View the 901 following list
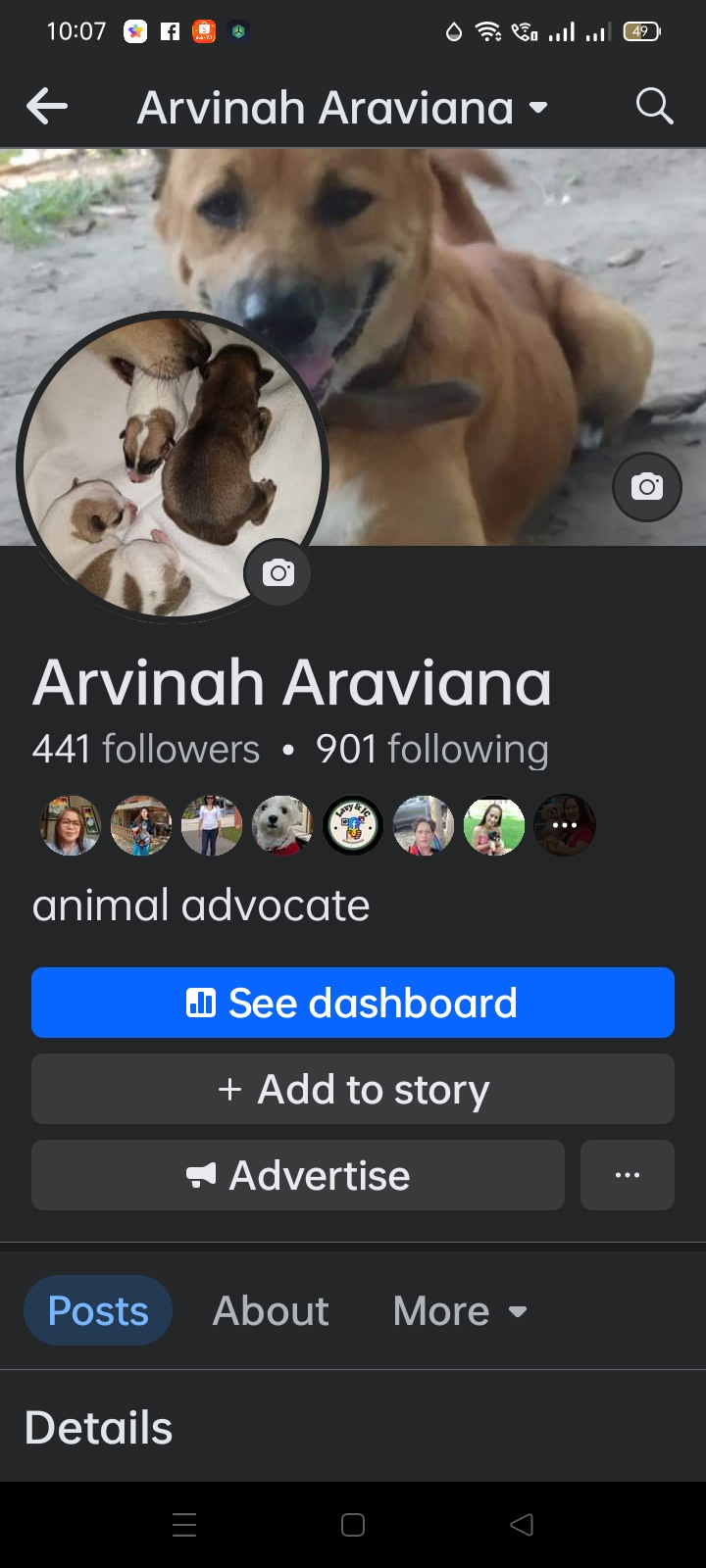Viewport: 706px width, 1568px height. pos(432,750)
